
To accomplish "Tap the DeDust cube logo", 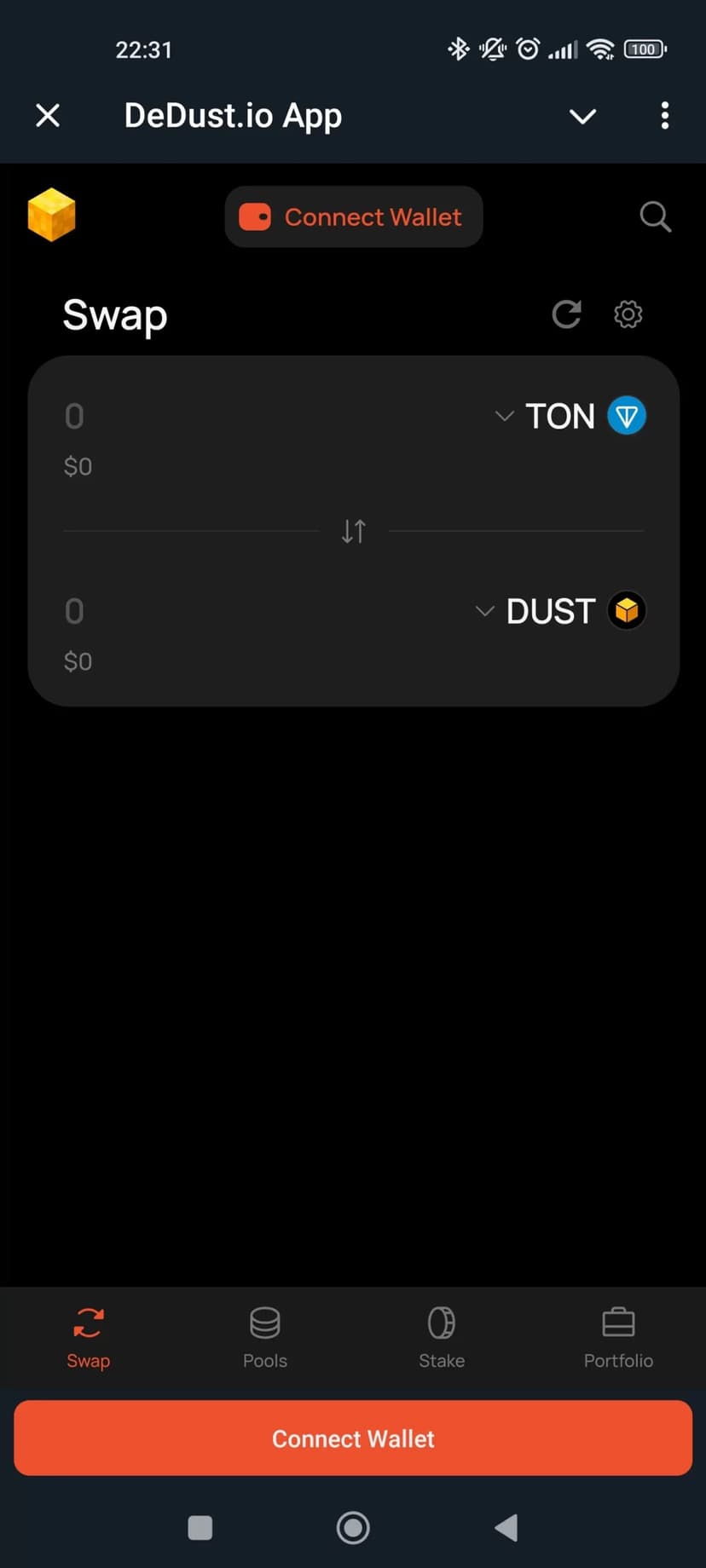I will [51, 215].
